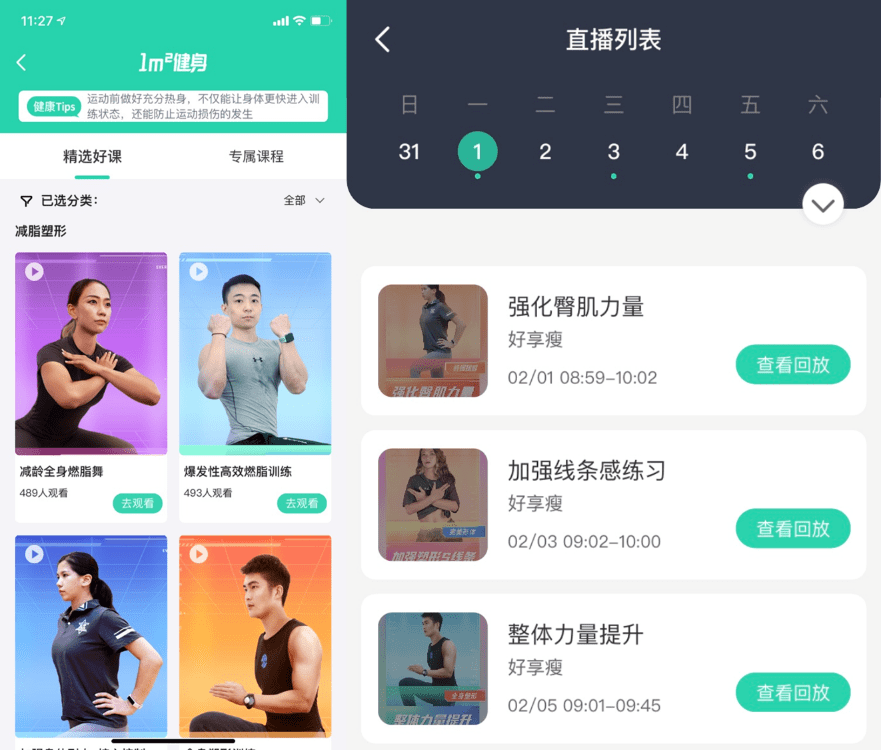View replay of 整体力量提升
Screen dimensions: 881x750
click(x=793, y=693)
